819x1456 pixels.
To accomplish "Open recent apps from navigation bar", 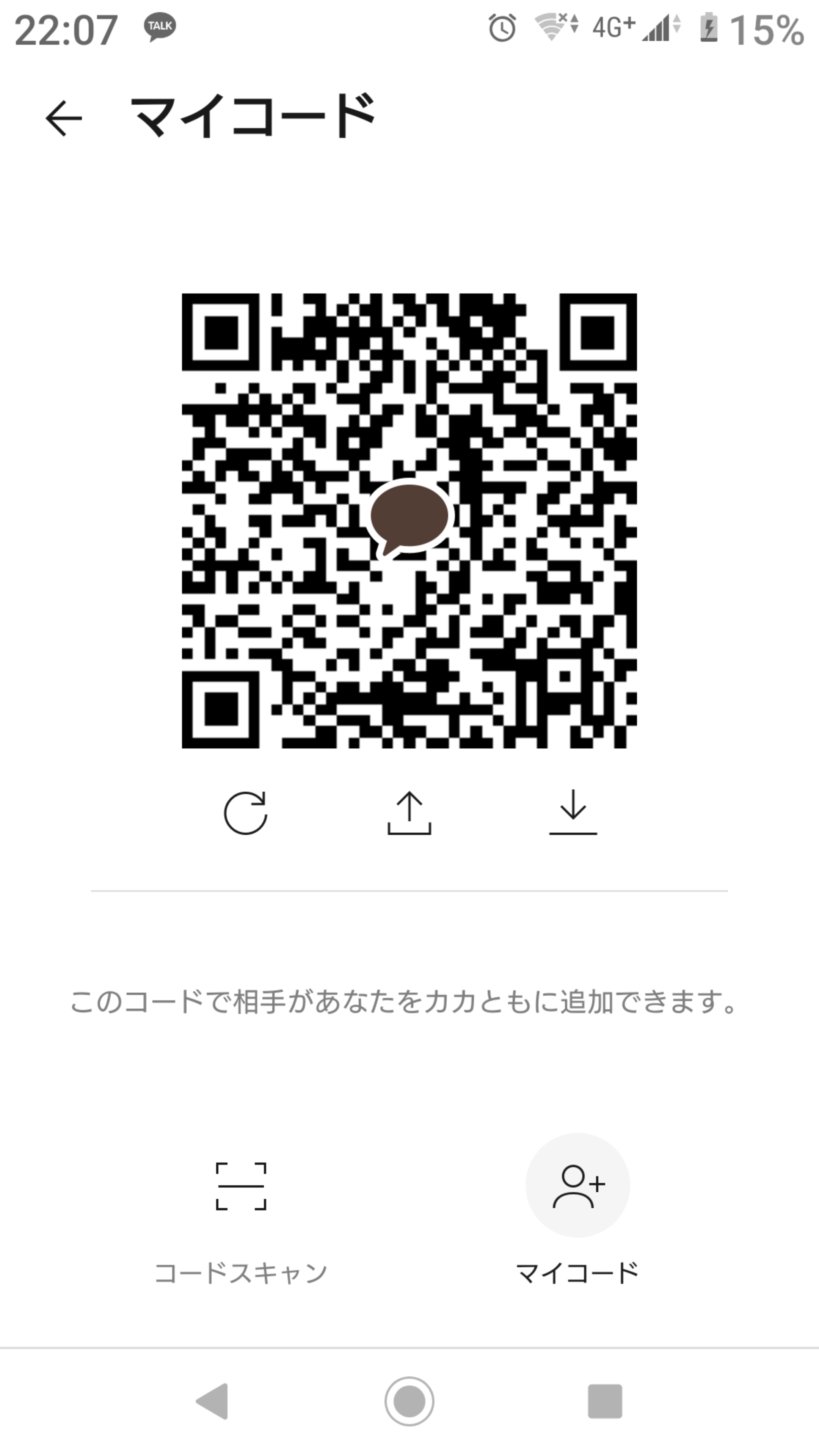I will [x=605, y=1401].
